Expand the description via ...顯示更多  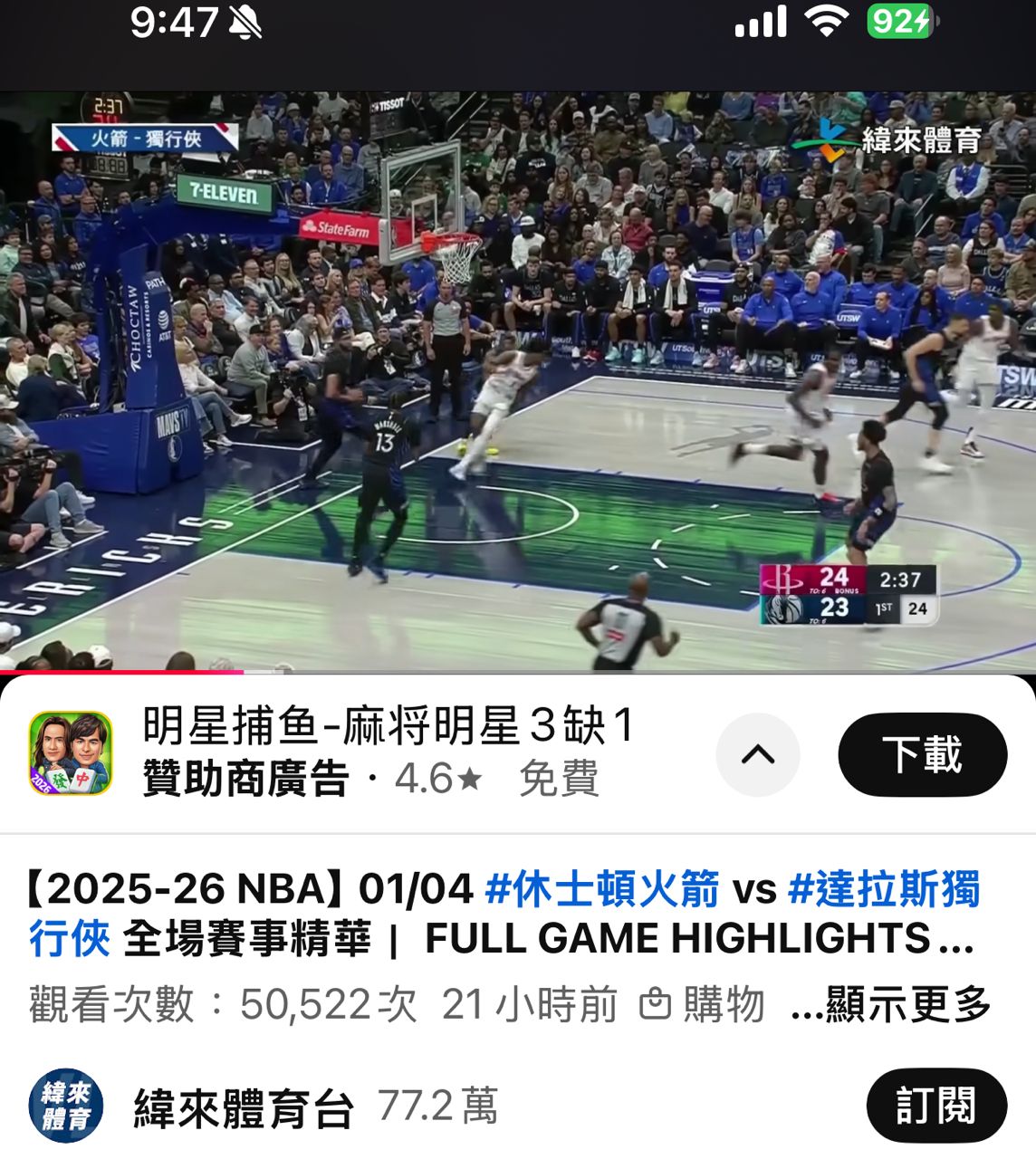[891, 1005]
